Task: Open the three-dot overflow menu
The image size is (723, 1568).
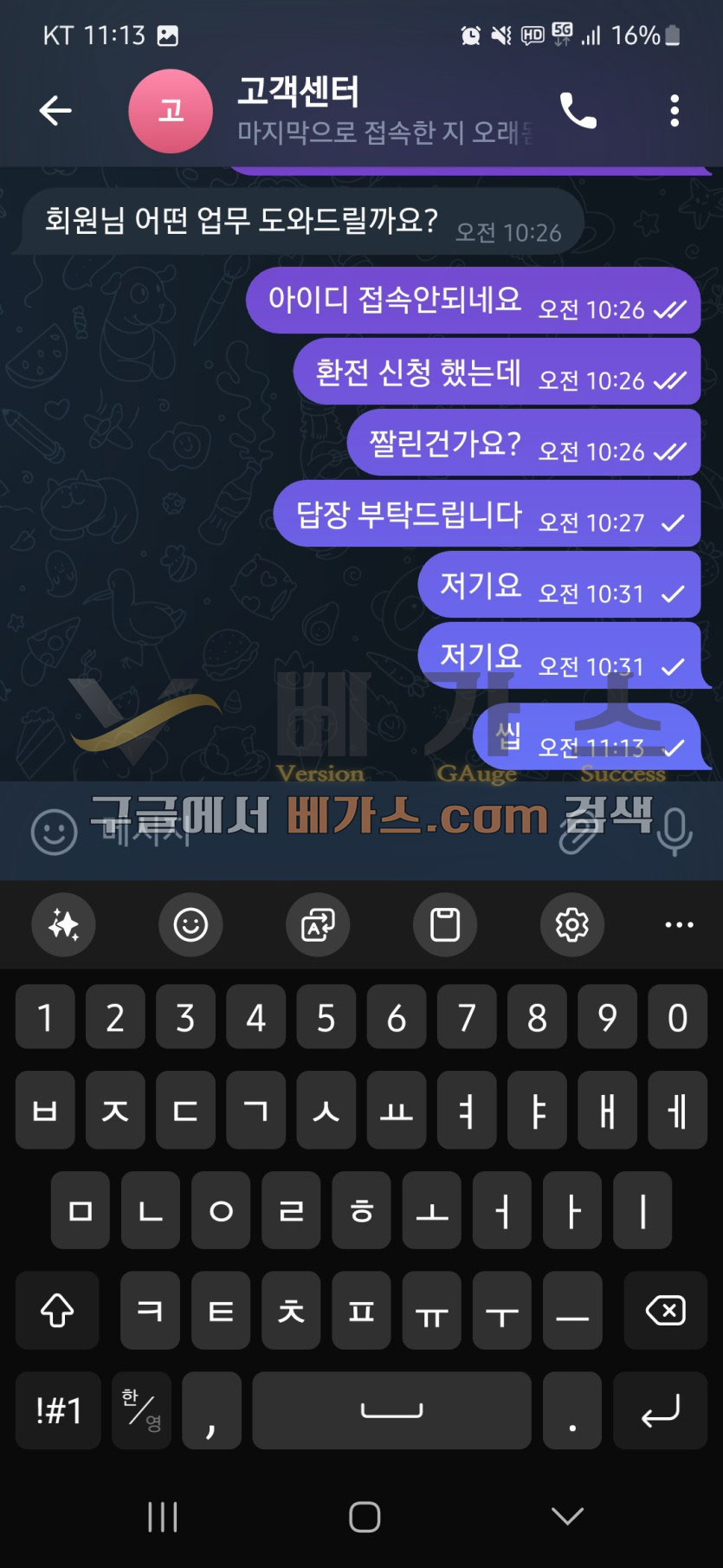Action: pos(675,111)
